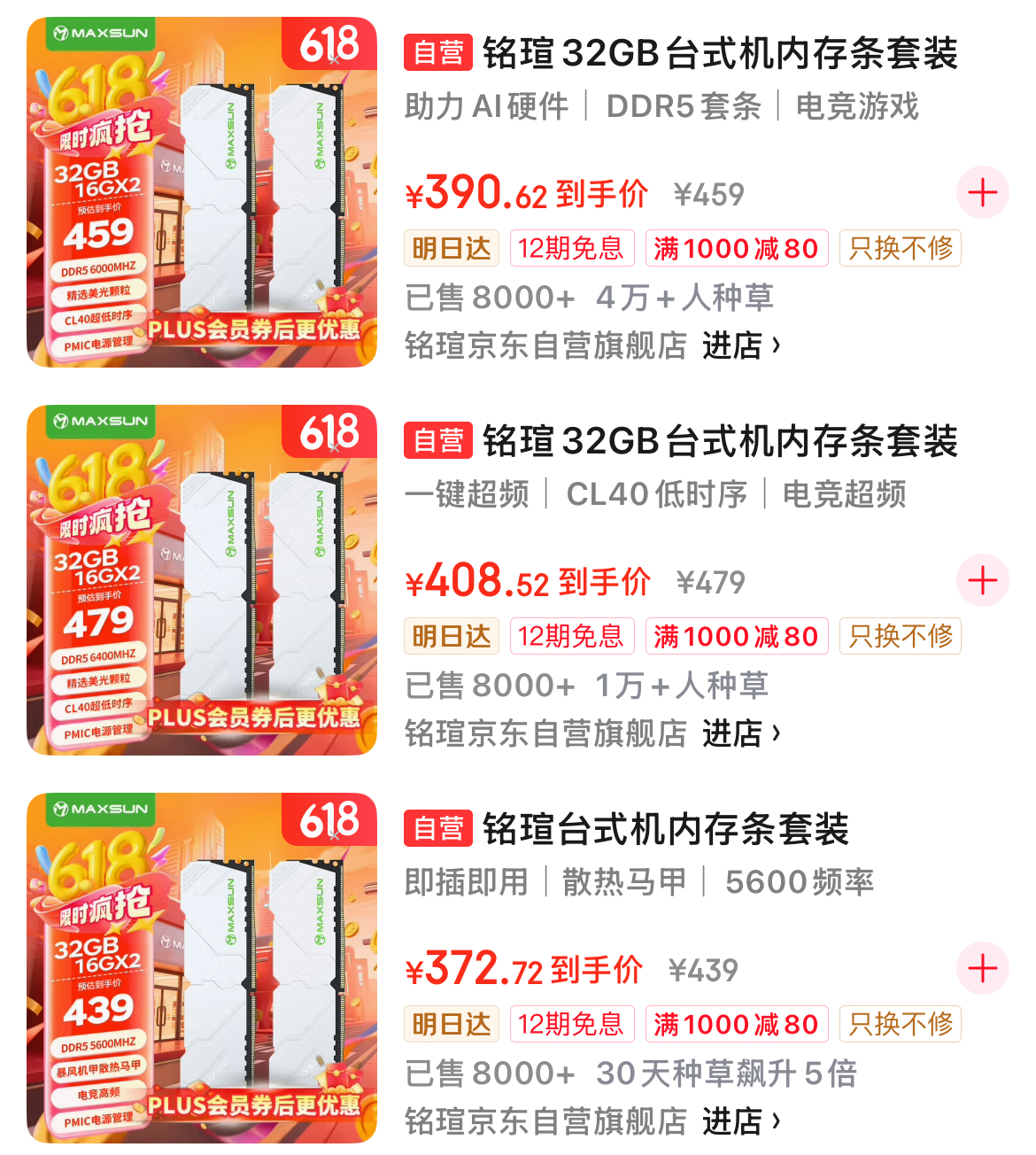The image size is (1036, 1155).
Task: Enter the store from the ¥372.72 item
Action: point(740,1121)
